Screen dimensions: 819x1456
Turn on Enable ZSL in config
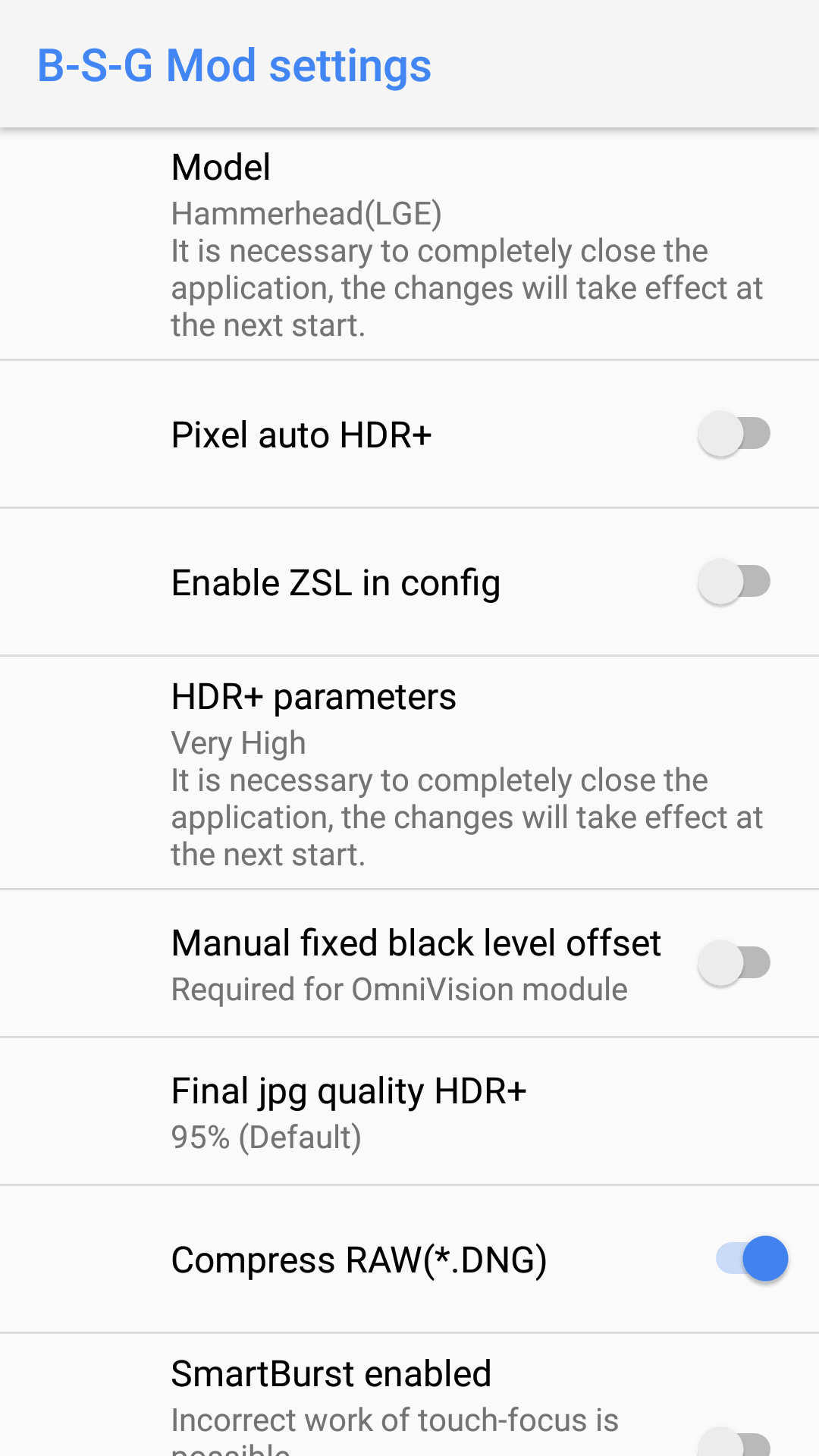(733, 582)
